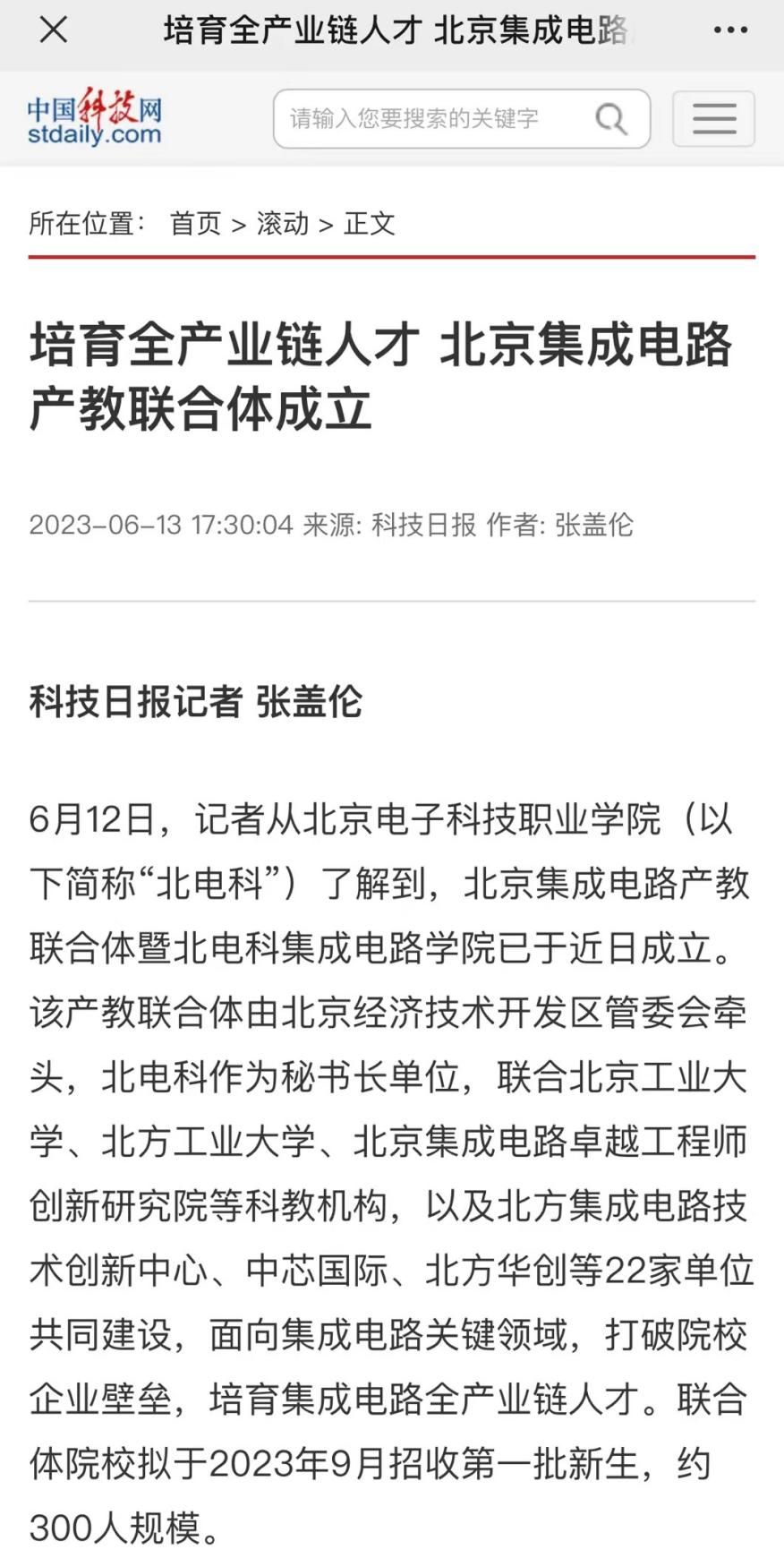
Task: Close the in-app browser page
Action: pos(54,30)
